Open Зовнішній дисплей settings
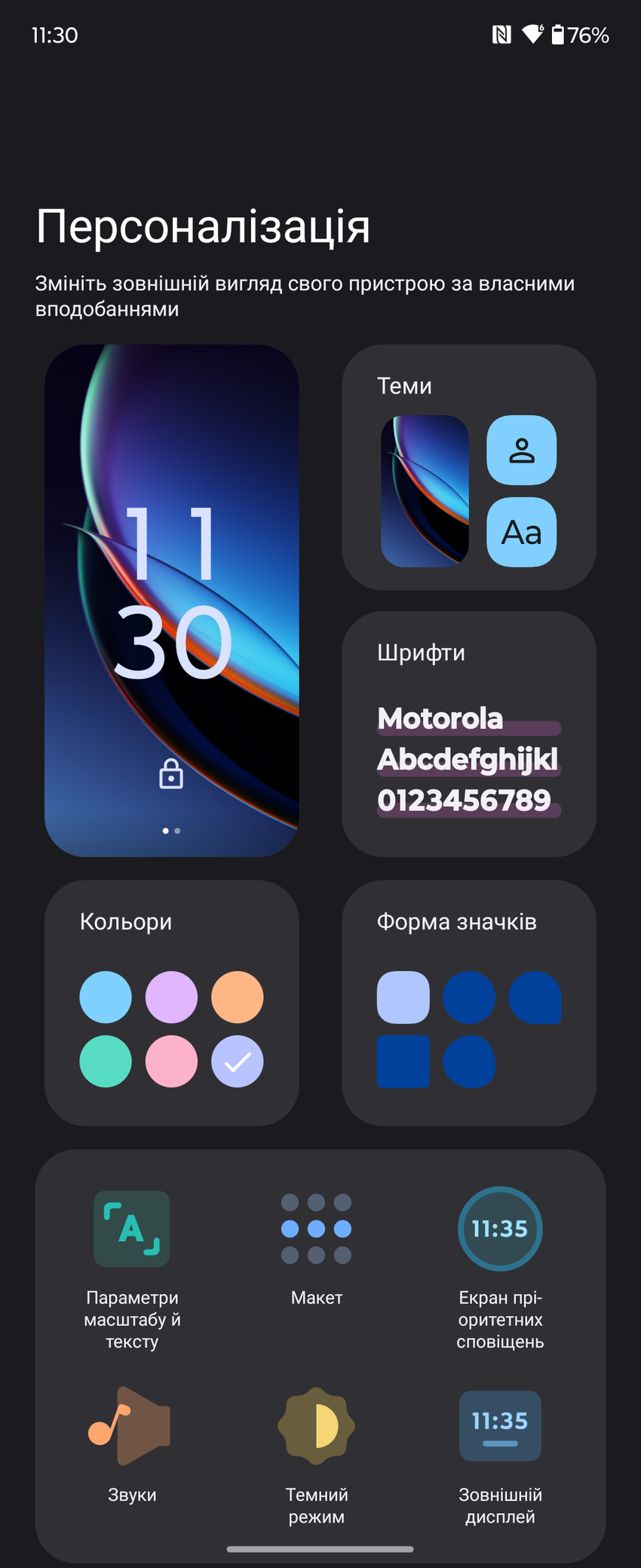 coord(500,1453)
